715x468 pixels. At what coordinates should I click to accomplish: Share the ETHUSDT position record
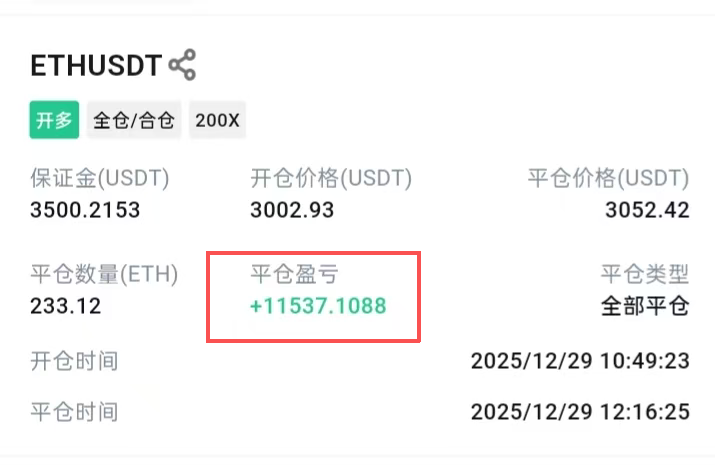[182, 66]
